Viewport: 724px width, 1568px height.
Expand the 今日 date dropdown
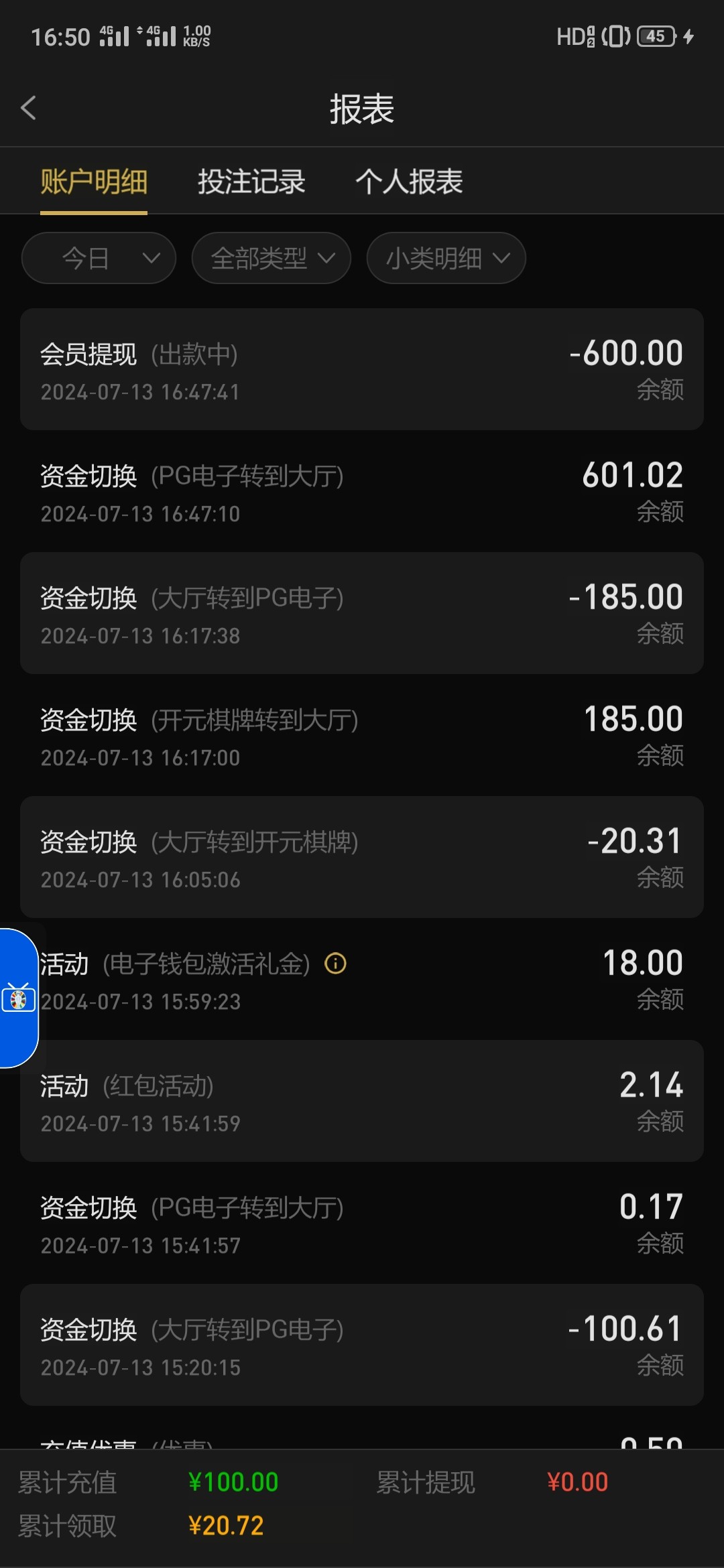(x=99, y=258)
